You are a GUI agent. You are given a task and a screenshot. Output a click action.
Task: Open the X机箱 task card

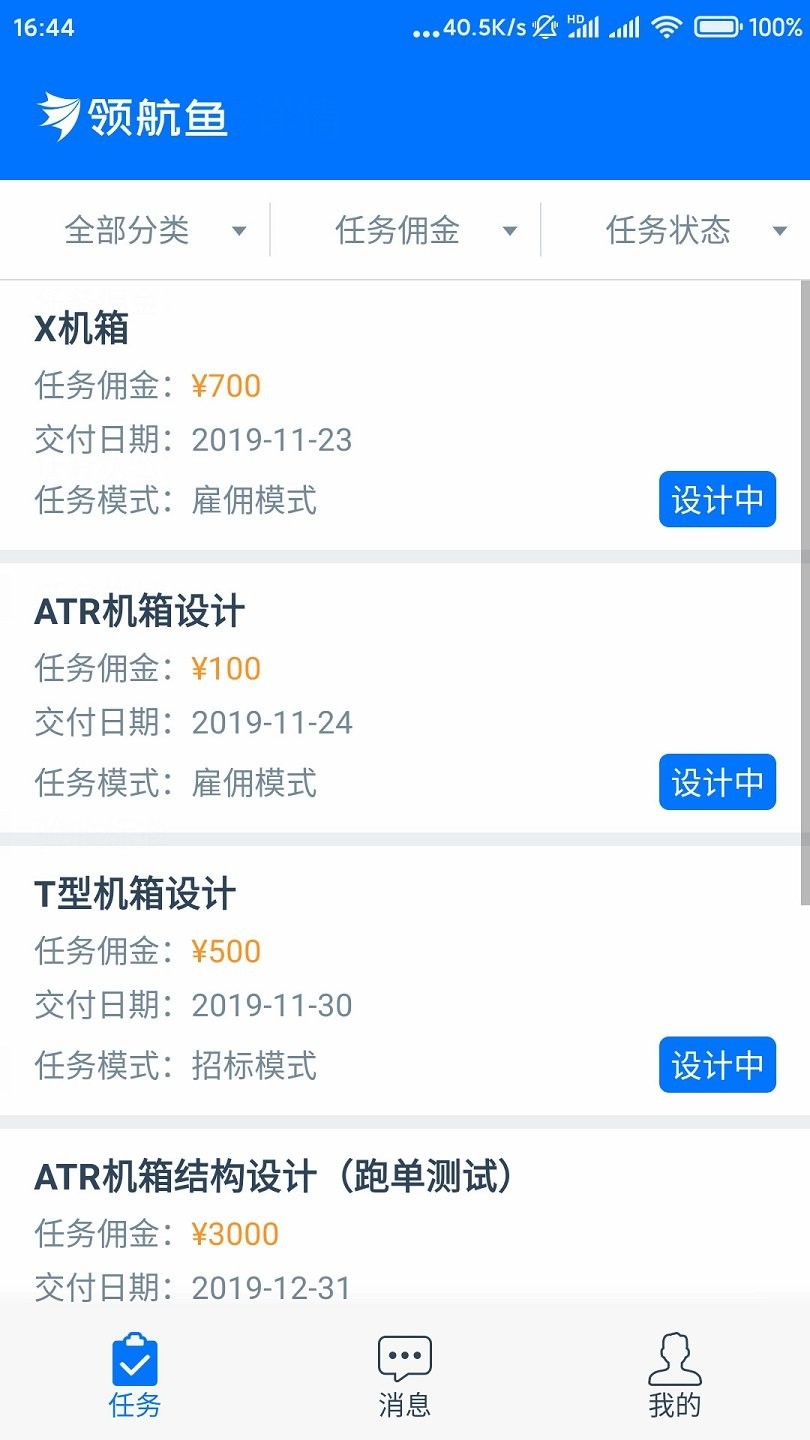300,412
